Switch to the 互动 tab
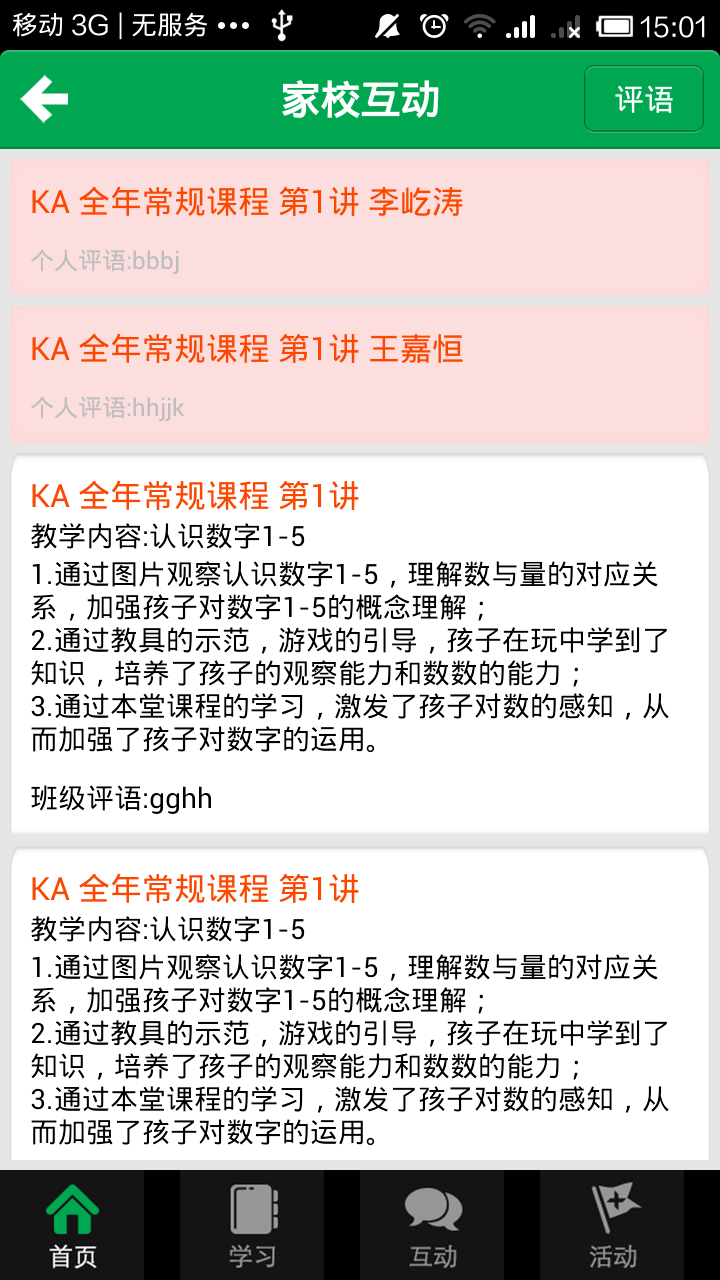This screenshot has width=720, height=1280. click(x=432, y=1226)
